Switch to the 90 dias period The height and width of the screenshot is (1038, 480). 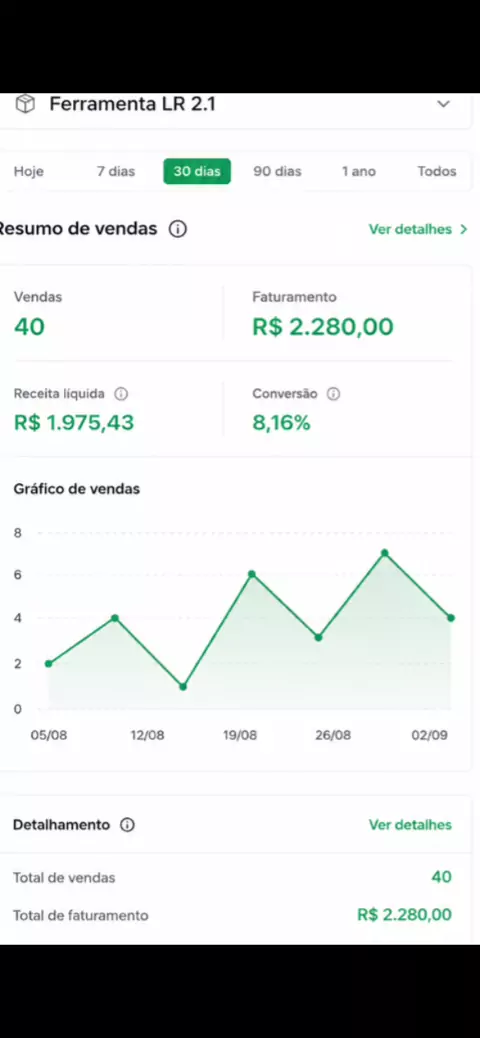pos(277,171)
